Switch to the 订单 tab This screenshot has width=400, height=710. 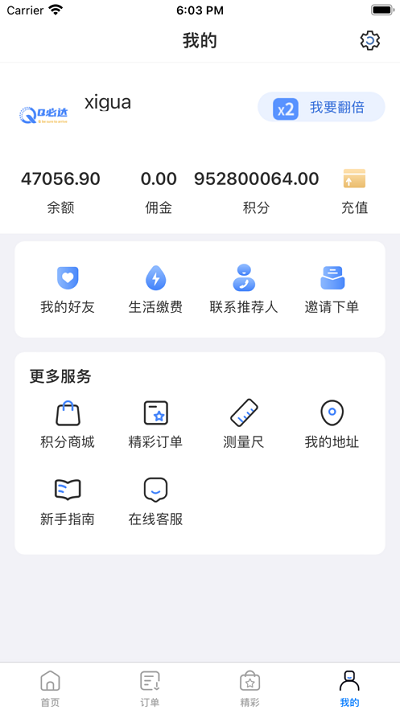tap(149, 688)
